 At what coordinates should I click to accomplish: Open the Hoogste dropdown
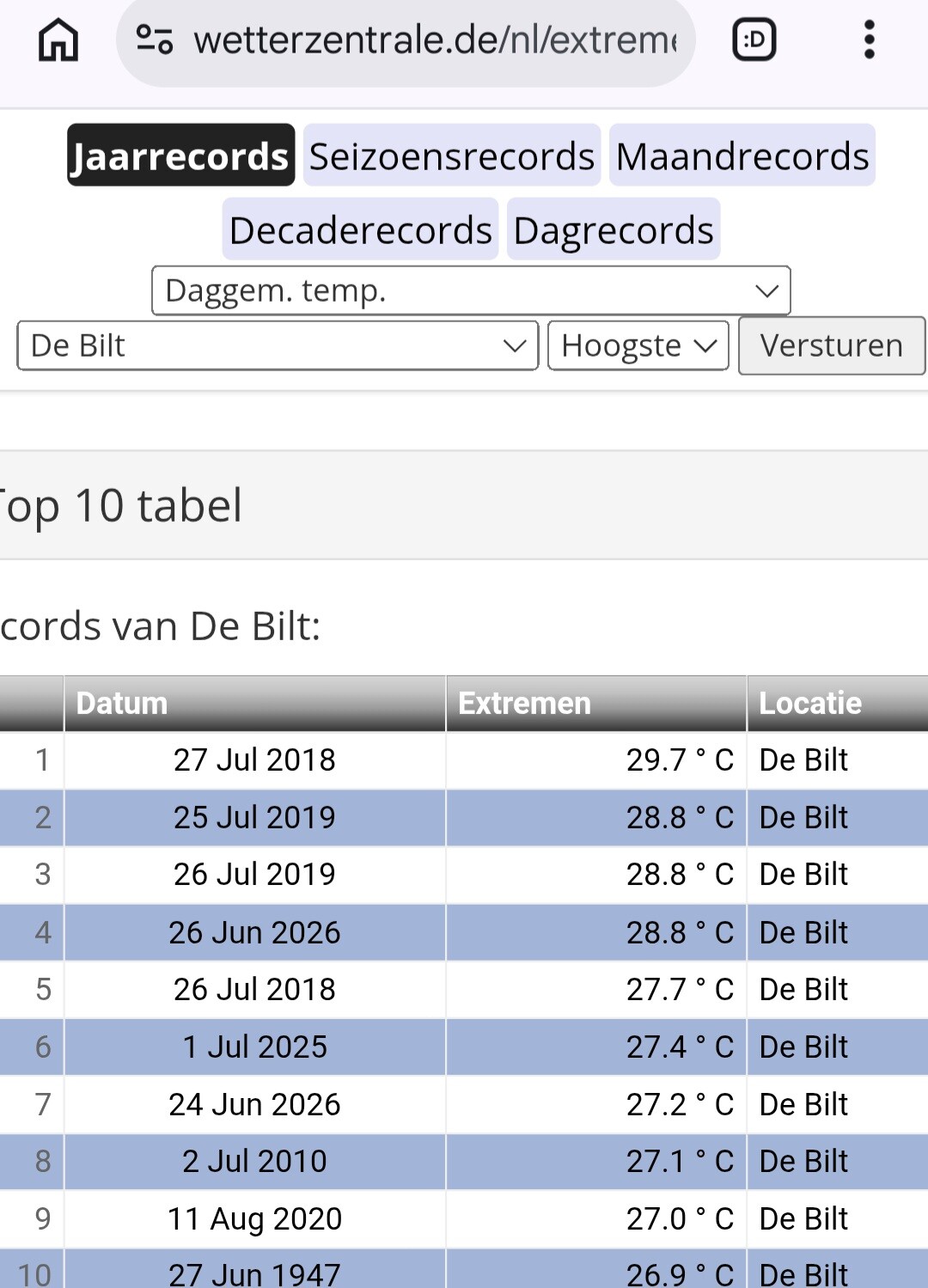point(638,345)
